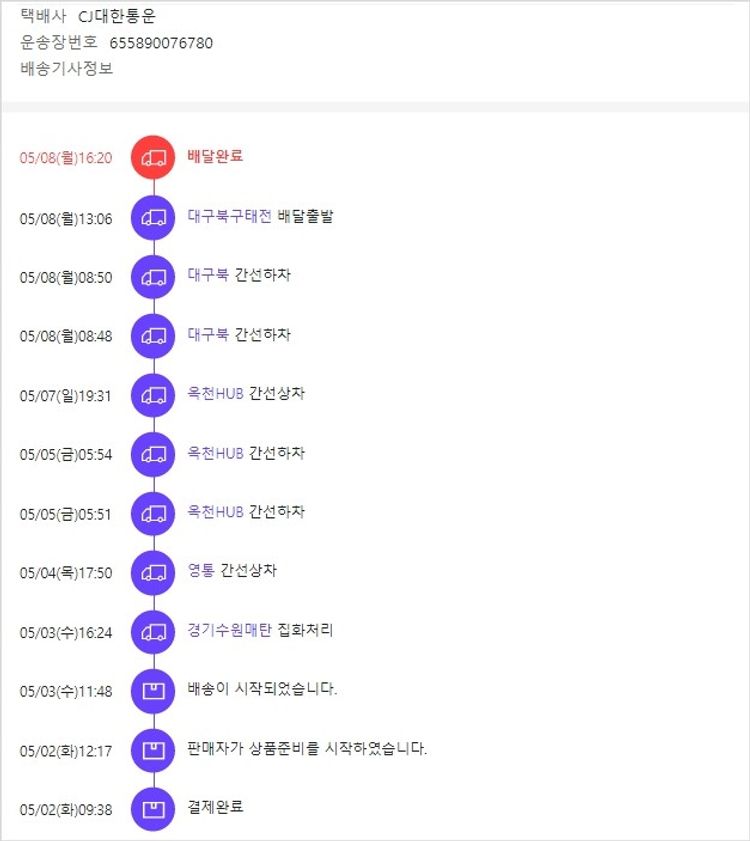Tap 대구북 link at 08:48 entry
Image resolution: width=750 pixels, height=841 pixels.
(208, 334)
